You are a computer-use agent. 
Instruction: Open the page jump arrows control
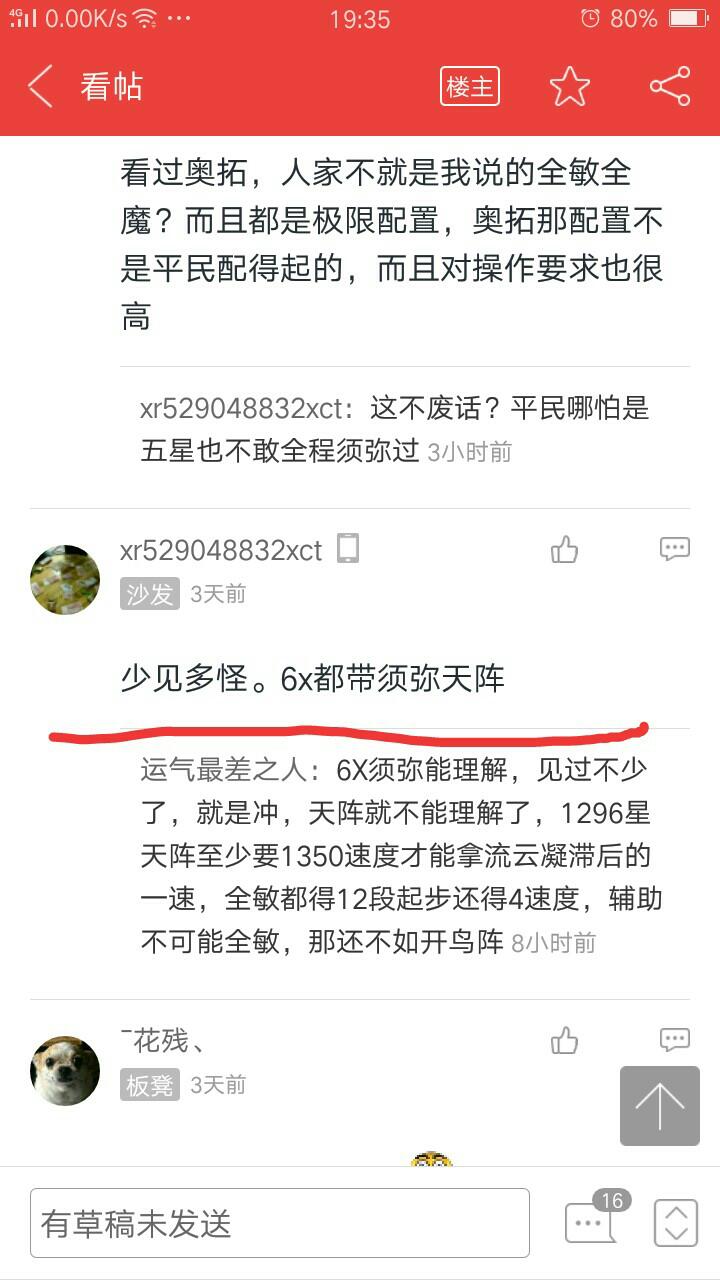676,1223
